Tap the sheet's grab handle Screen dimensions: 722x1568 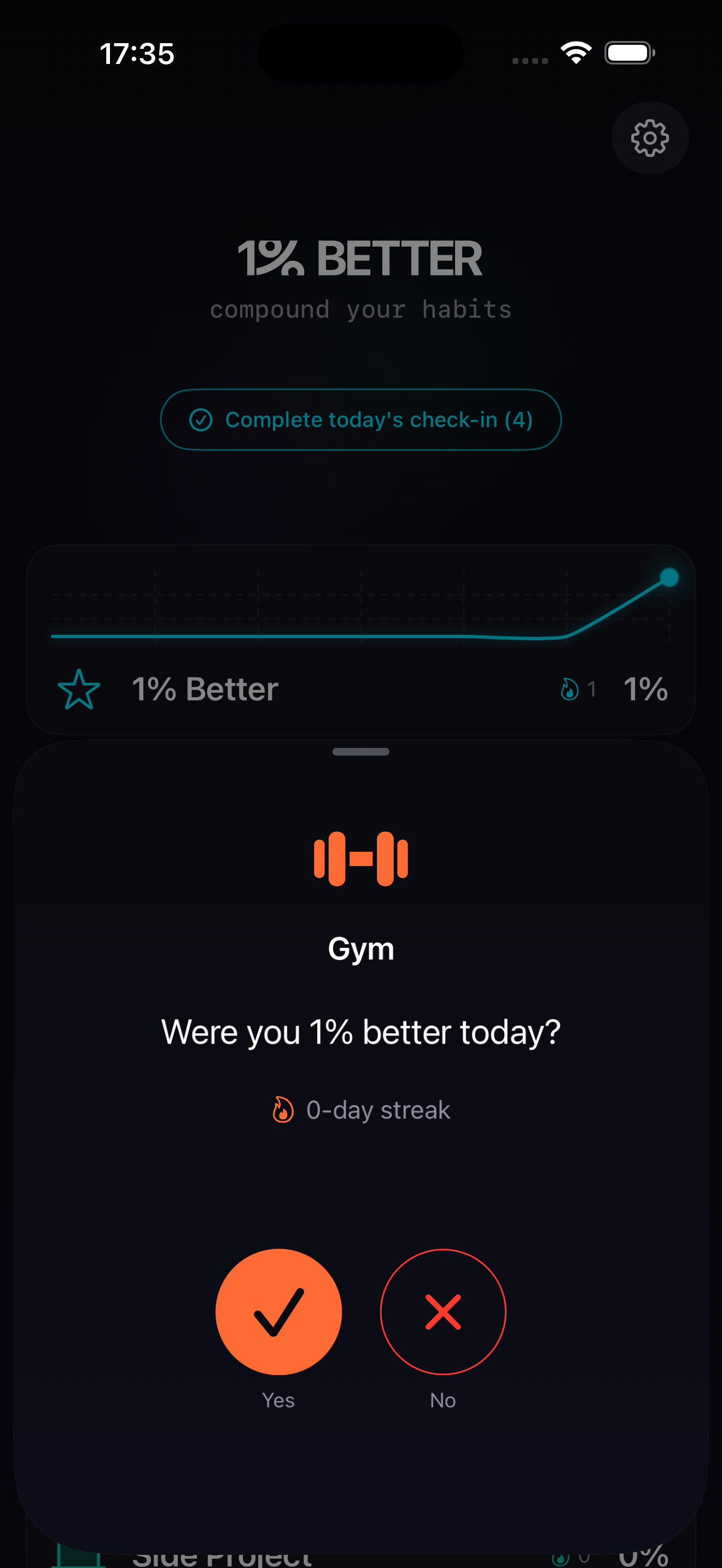click(x=360, y=752)
